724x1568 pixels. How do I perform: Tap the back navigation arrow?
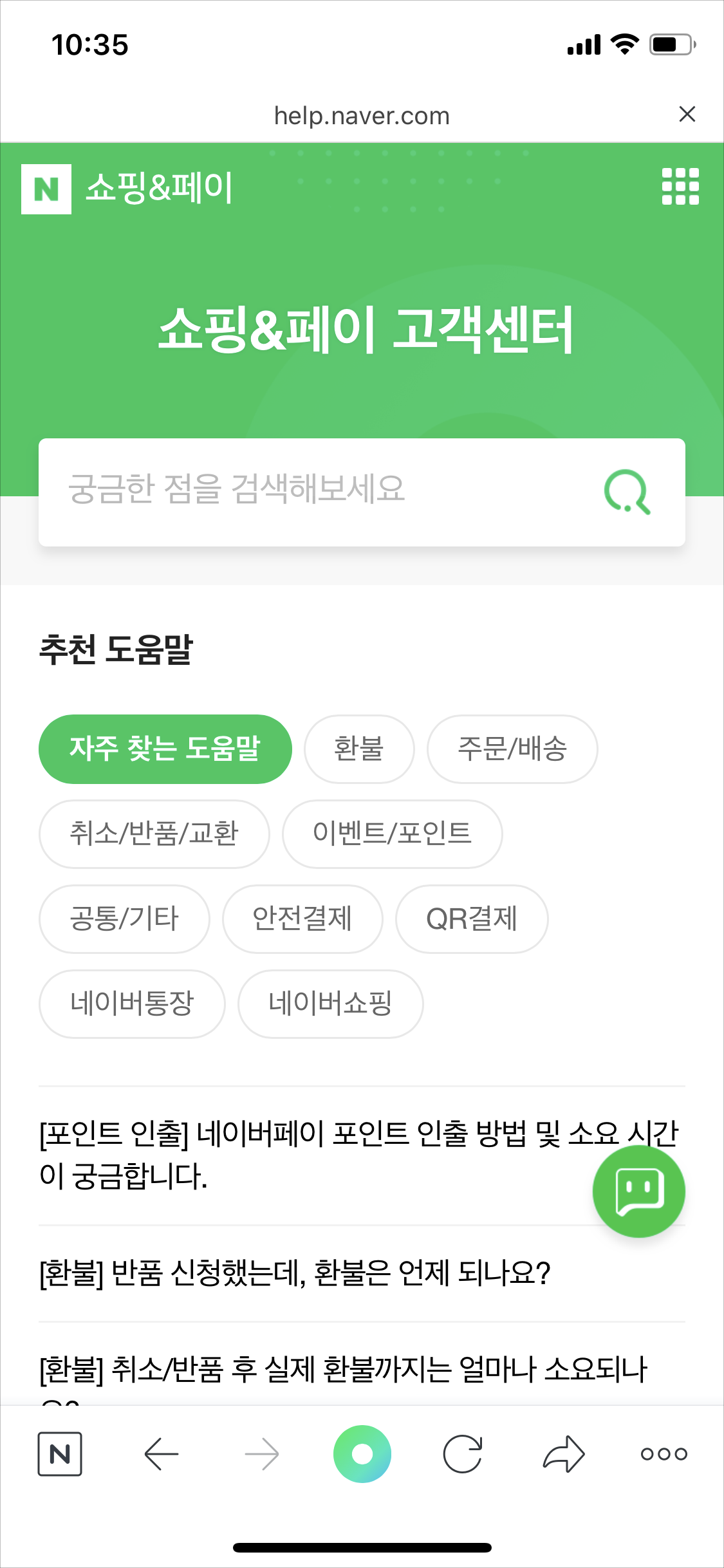tap(161, 1453)
